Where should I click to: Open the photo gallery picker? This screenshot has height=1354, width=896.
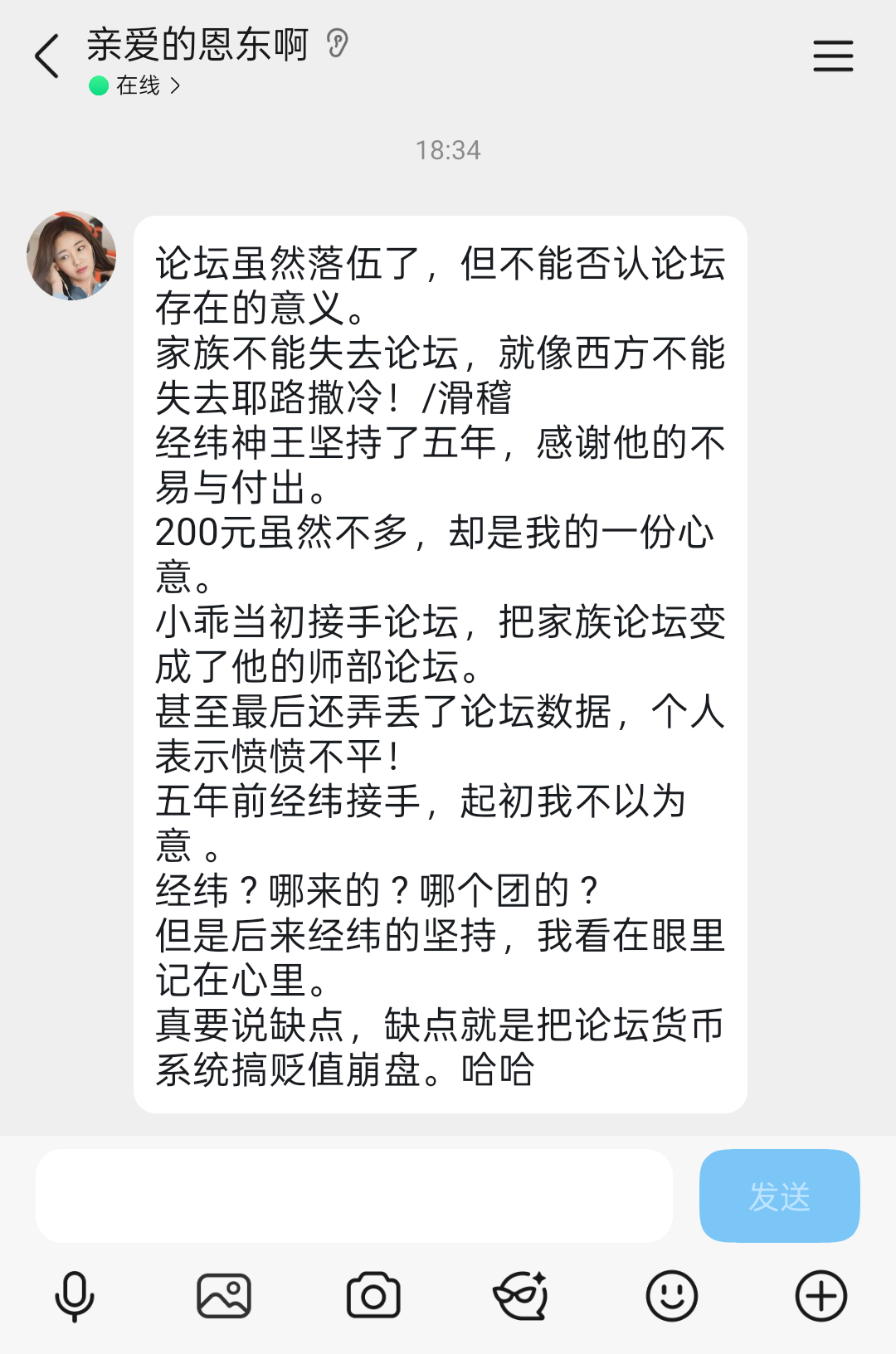(x=224, y=1296)
